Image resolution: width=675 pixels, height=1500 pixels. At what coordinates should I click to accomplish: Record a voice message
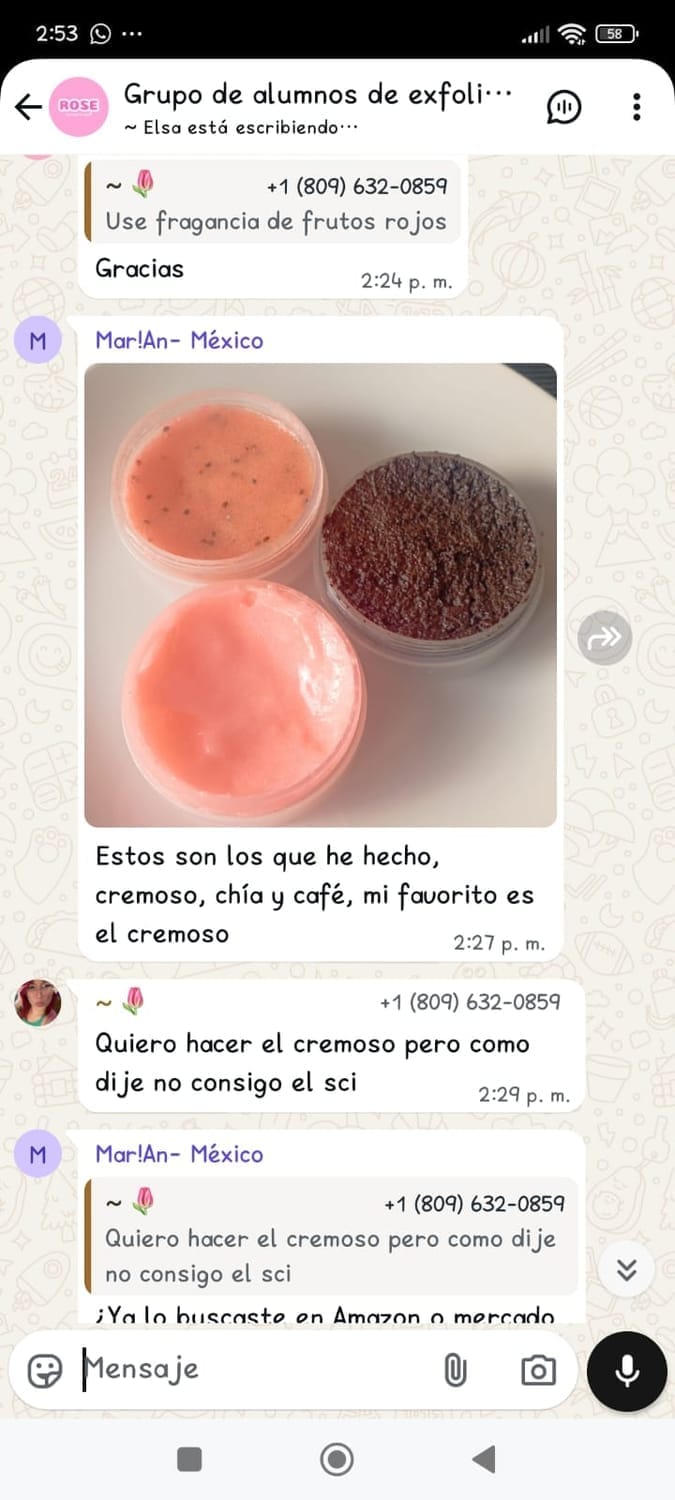pyautogui.click(x=627, y=1371)
